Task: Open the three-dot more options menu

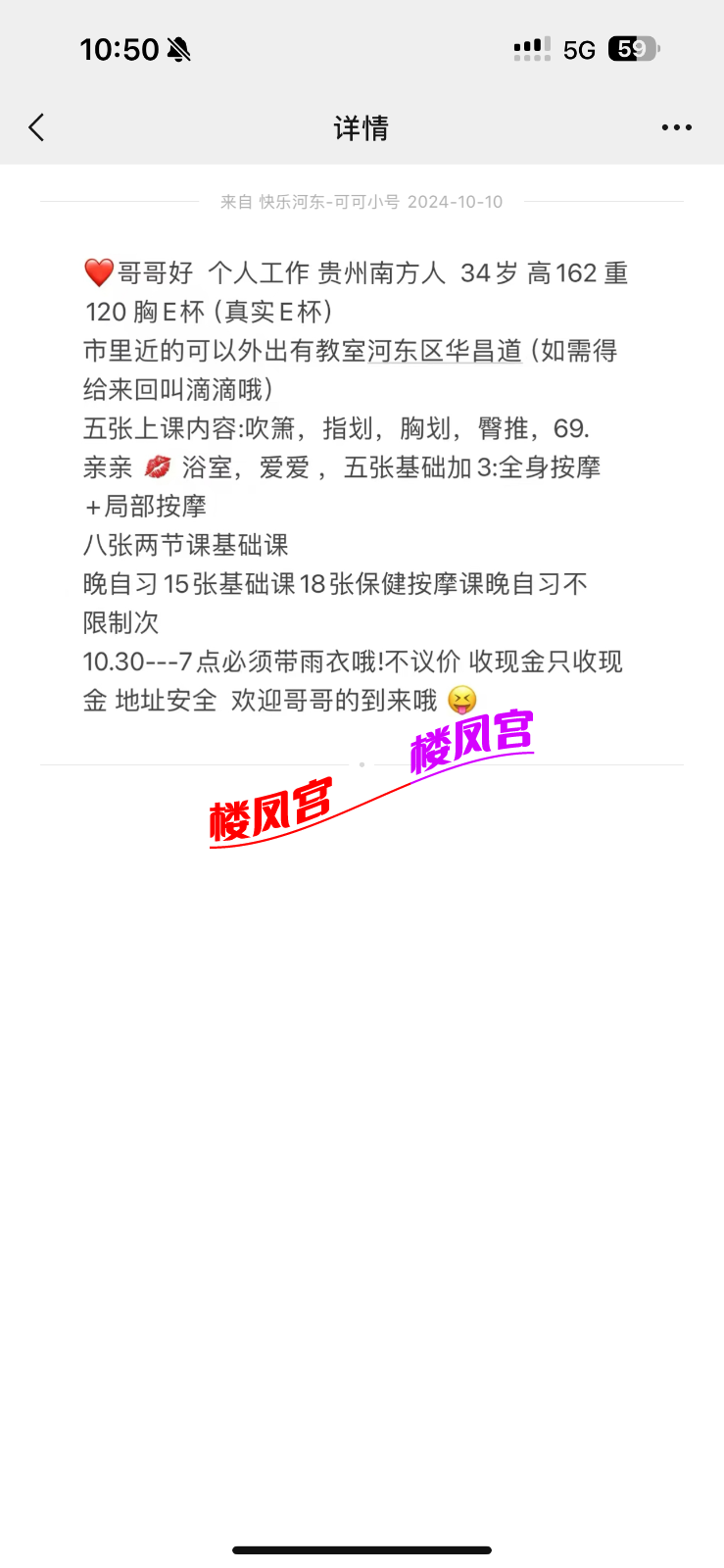Action: point(677,126)
